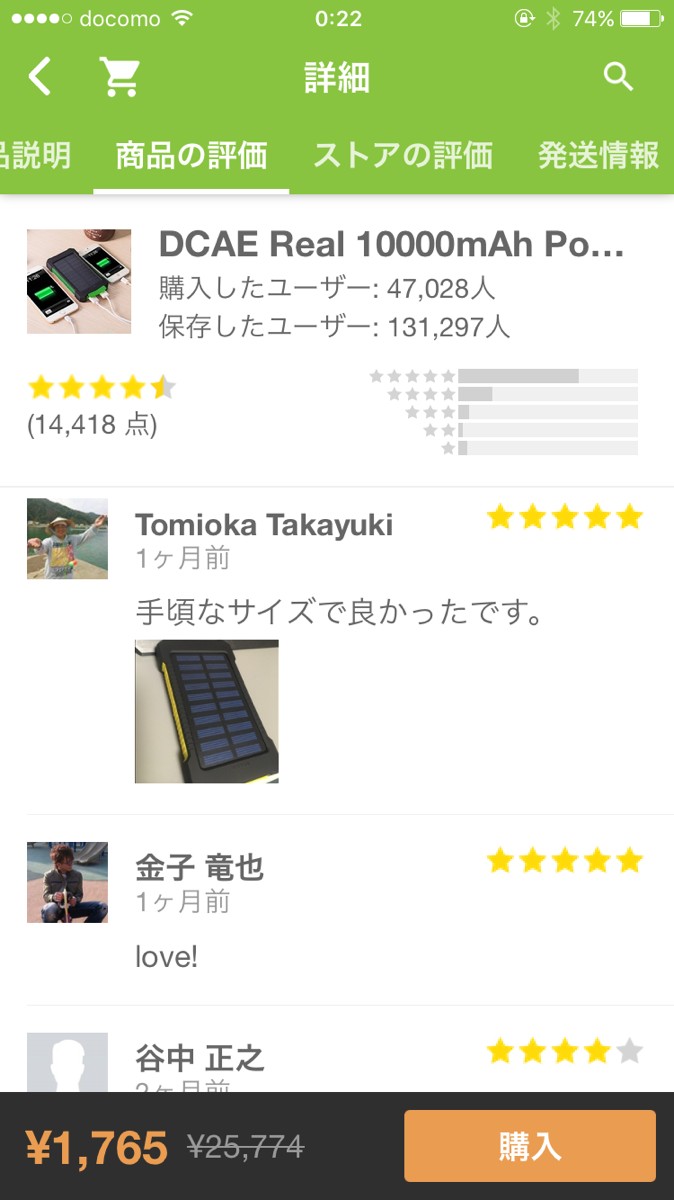This screenshot has height=1200, width=674.
Task: Switch to the ストアの評価 tab
Action: pyautogui.click(x=403, y=156)
